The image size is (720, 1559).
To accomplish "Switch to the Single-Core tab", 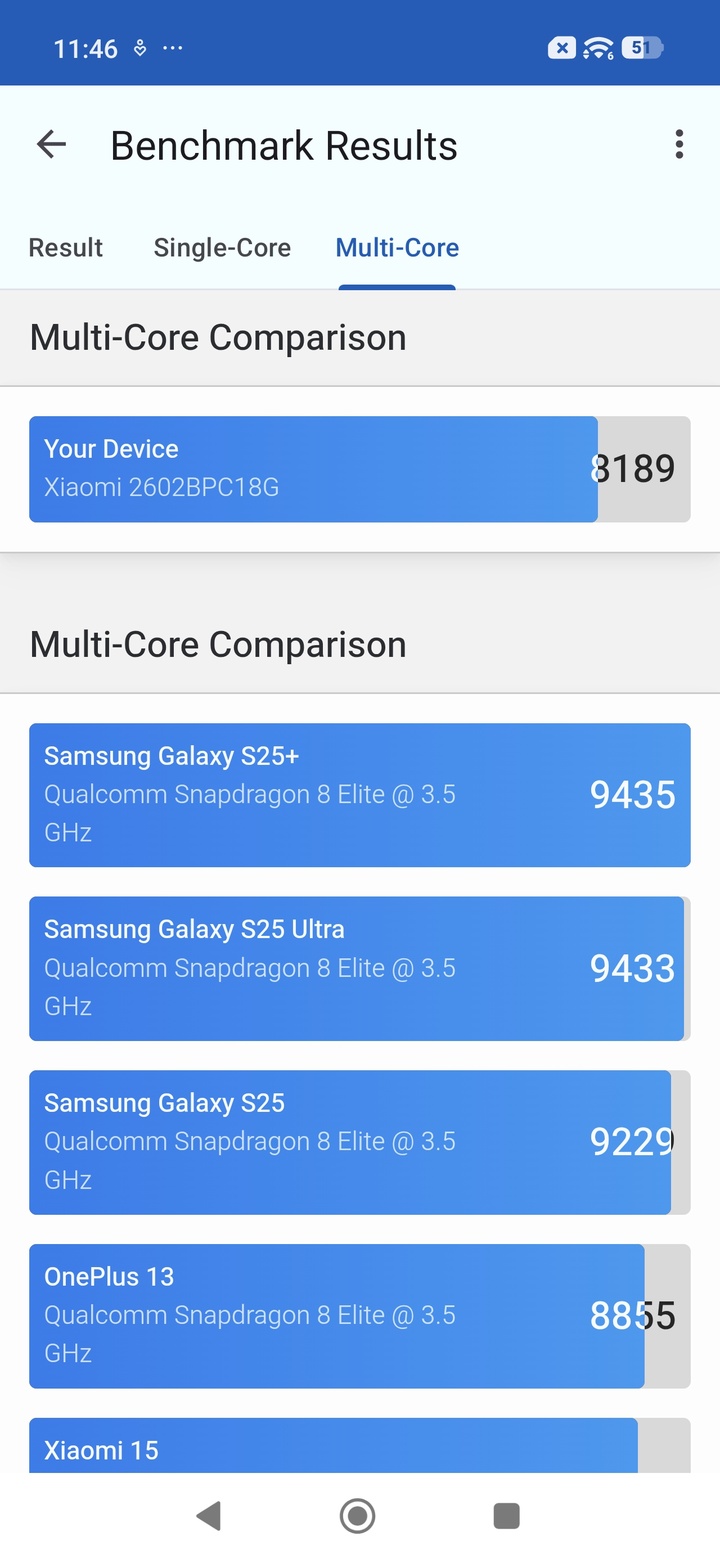I will coord(222,248).
